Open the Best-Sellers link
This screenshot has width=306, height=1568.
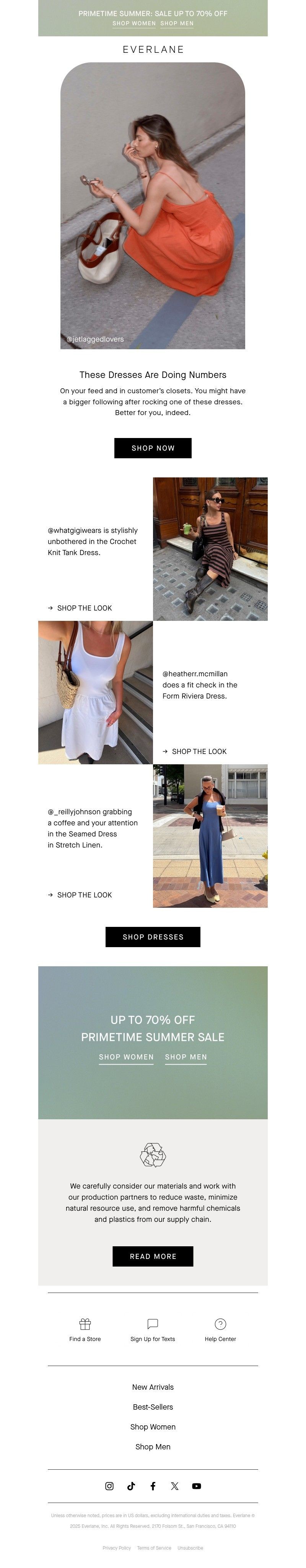click(153, 1407)
